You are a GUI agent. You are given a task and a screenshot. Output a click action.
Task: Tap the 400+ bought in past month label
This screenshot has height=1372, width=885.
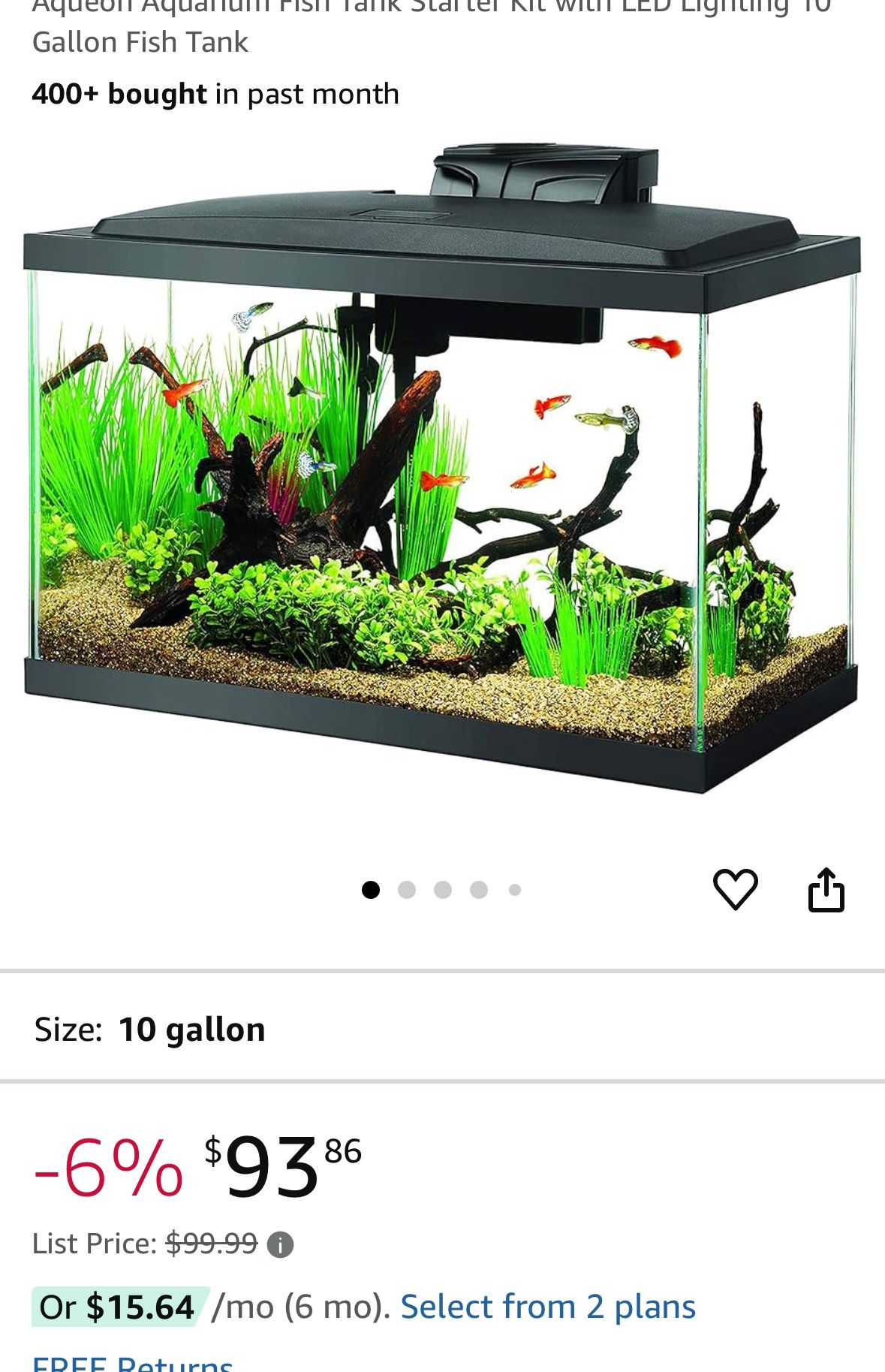point(214,93)
